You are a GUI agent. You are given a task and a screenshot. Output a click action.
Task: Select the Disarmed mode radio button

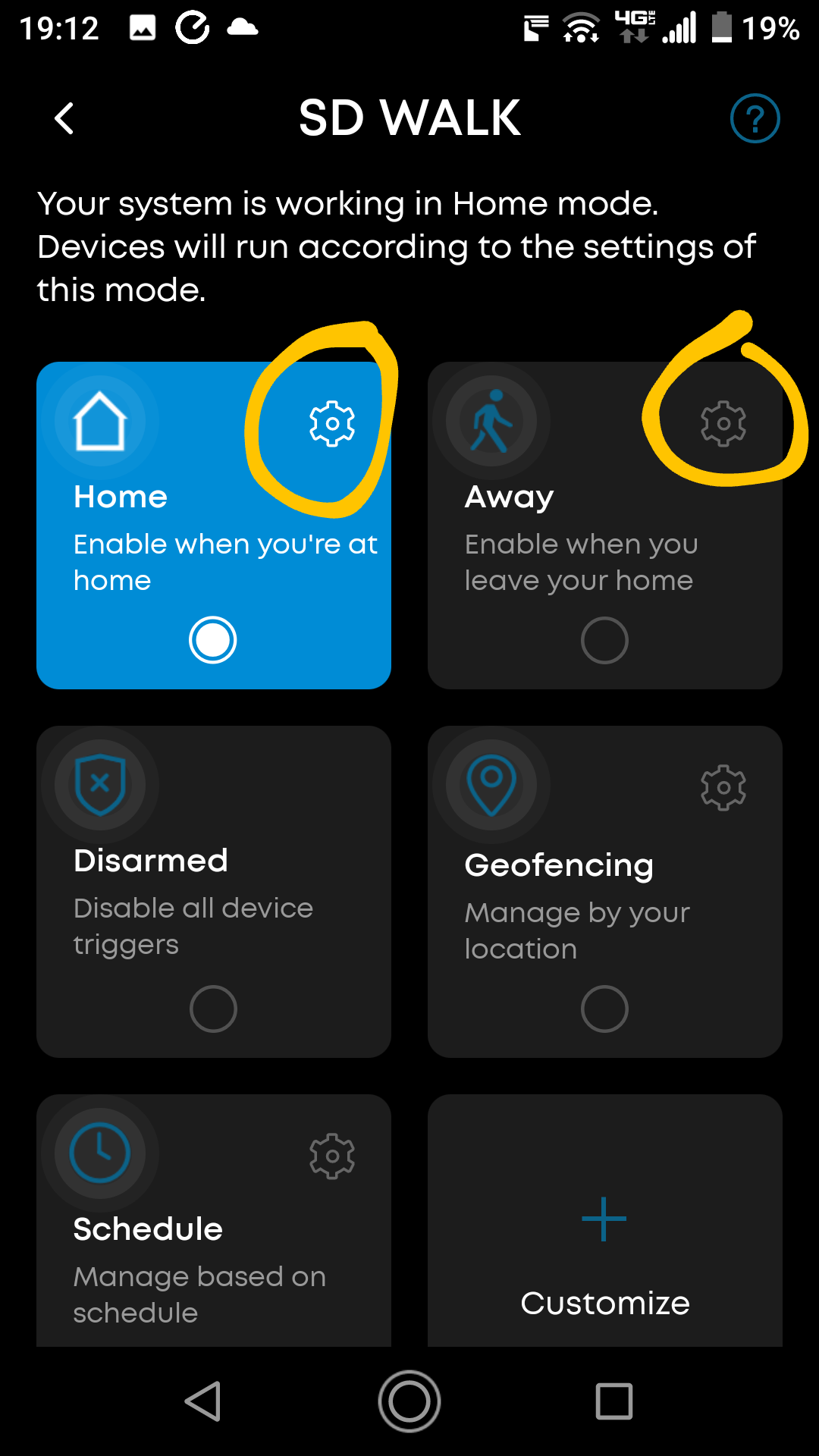click(213, 1009)
